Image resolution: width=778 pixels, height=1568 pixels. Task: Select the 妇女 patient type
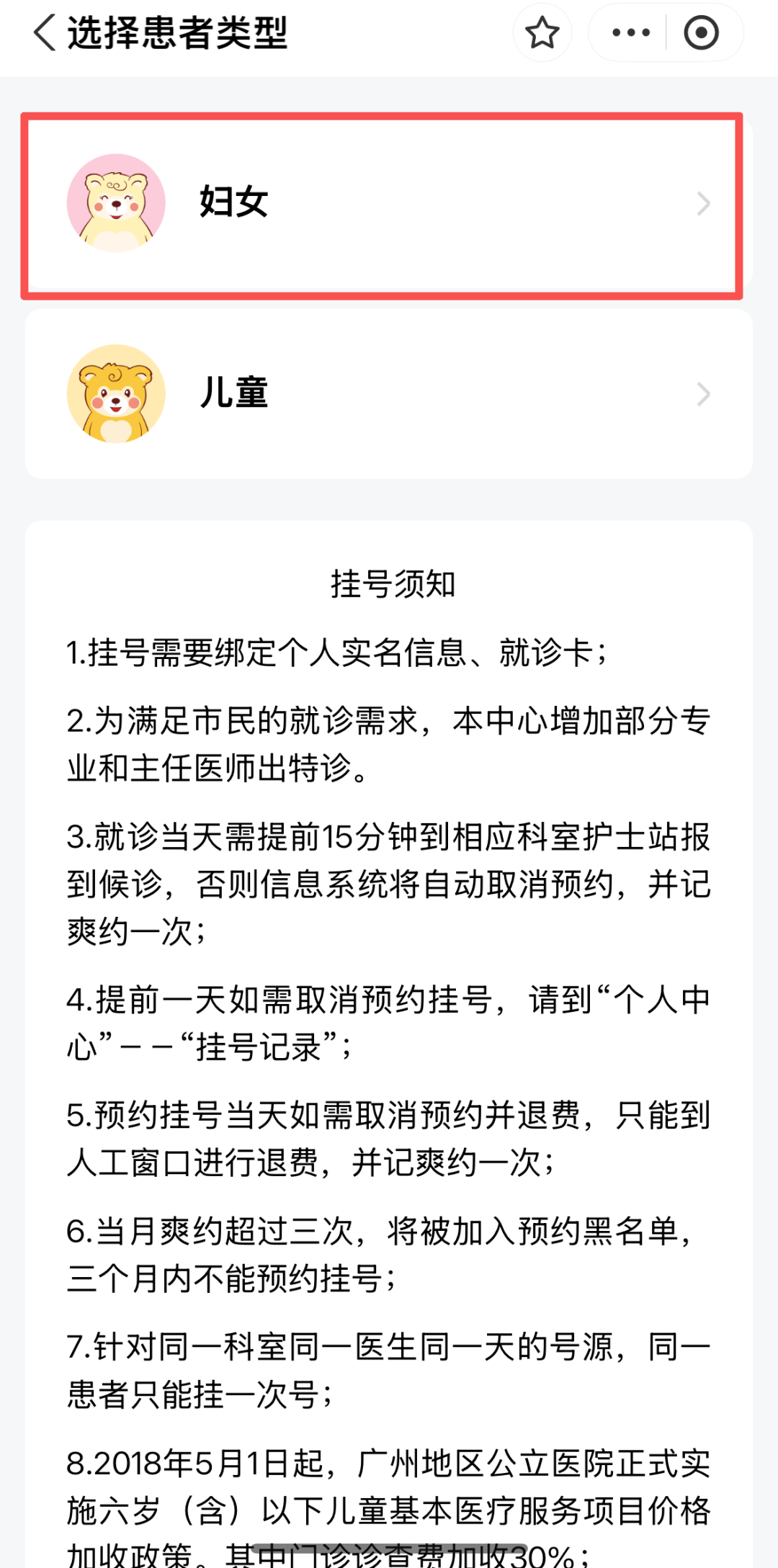point(382,205)
